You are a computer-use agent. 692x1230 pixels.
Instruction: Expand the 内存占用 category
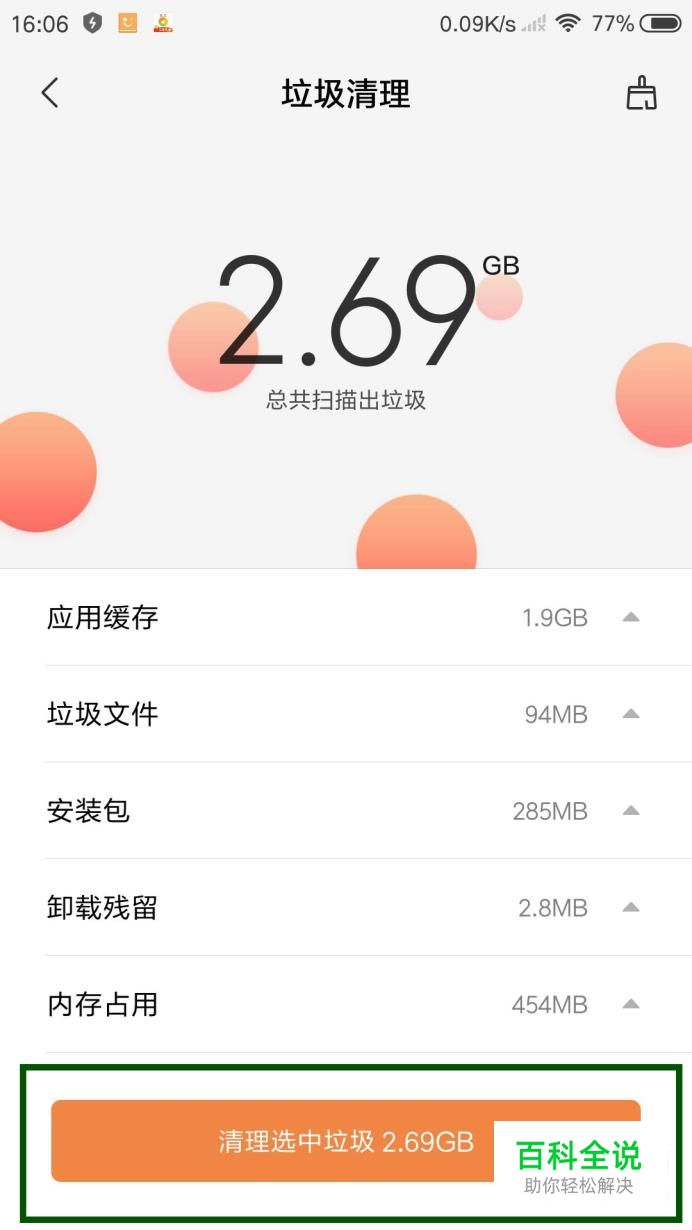click(x=630, y=1004)
